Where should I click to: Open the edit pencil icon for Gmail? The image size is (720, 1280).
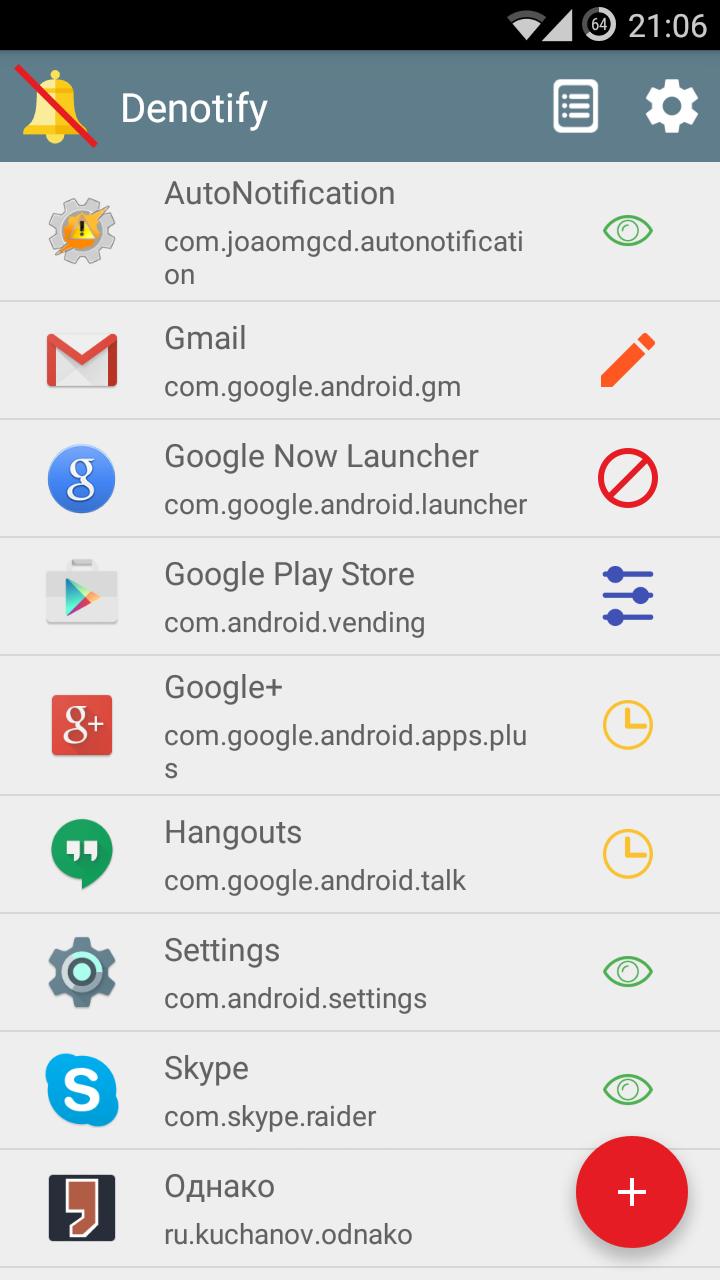[628, 359]
